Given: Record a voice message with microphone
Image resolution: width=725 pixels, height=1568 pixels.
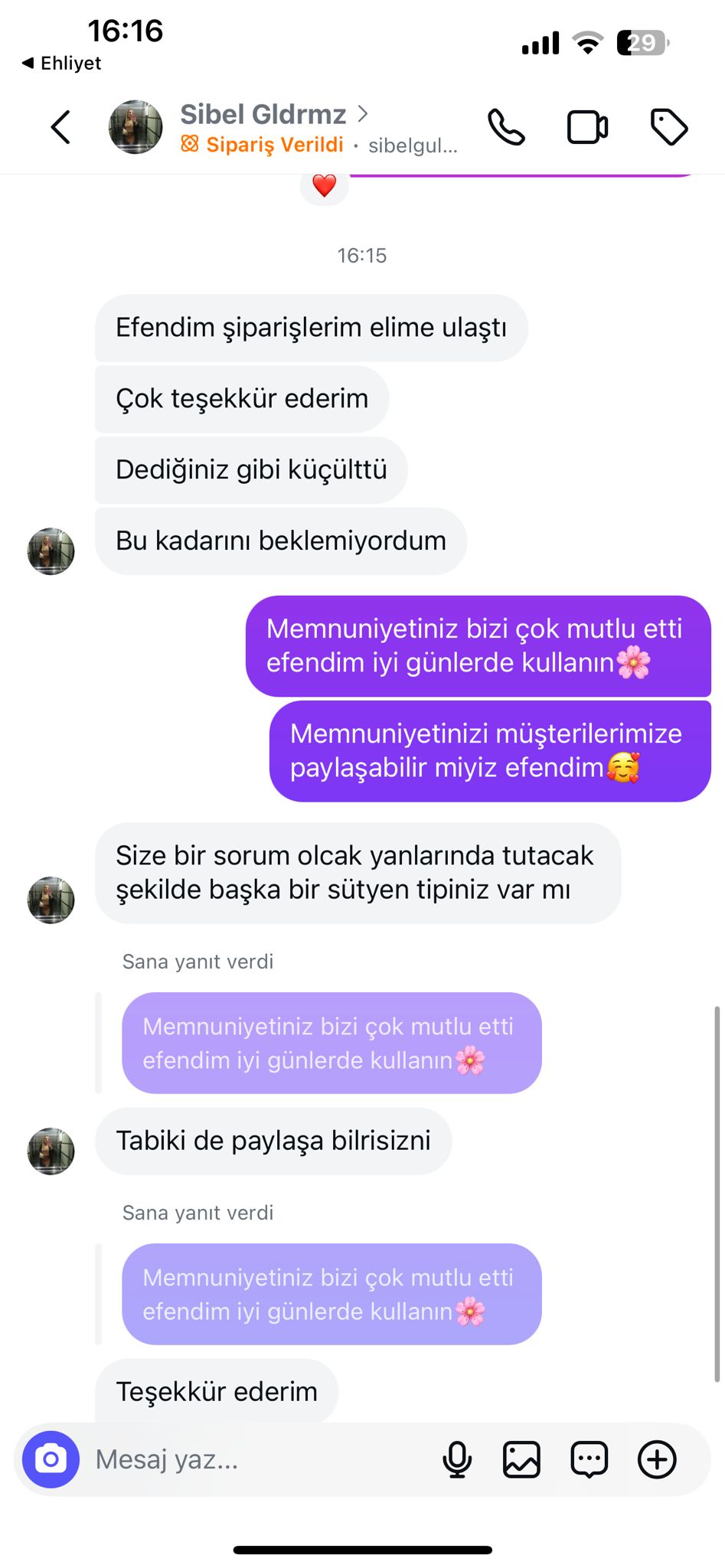Looking at the screenshot, I should click(457, 1459).
